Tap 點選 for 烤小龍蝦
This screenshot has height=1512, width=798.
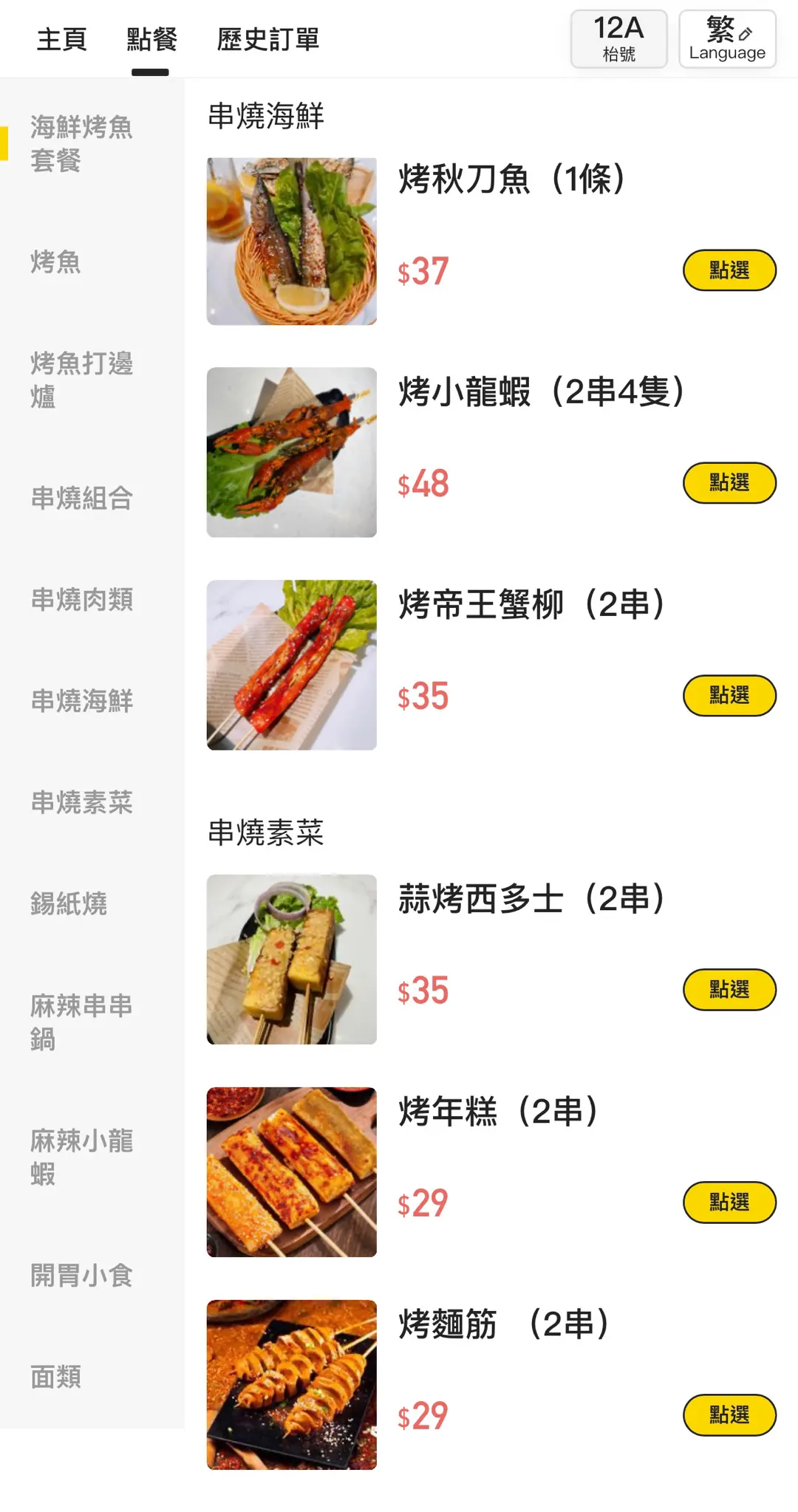[x=729, y=482]
